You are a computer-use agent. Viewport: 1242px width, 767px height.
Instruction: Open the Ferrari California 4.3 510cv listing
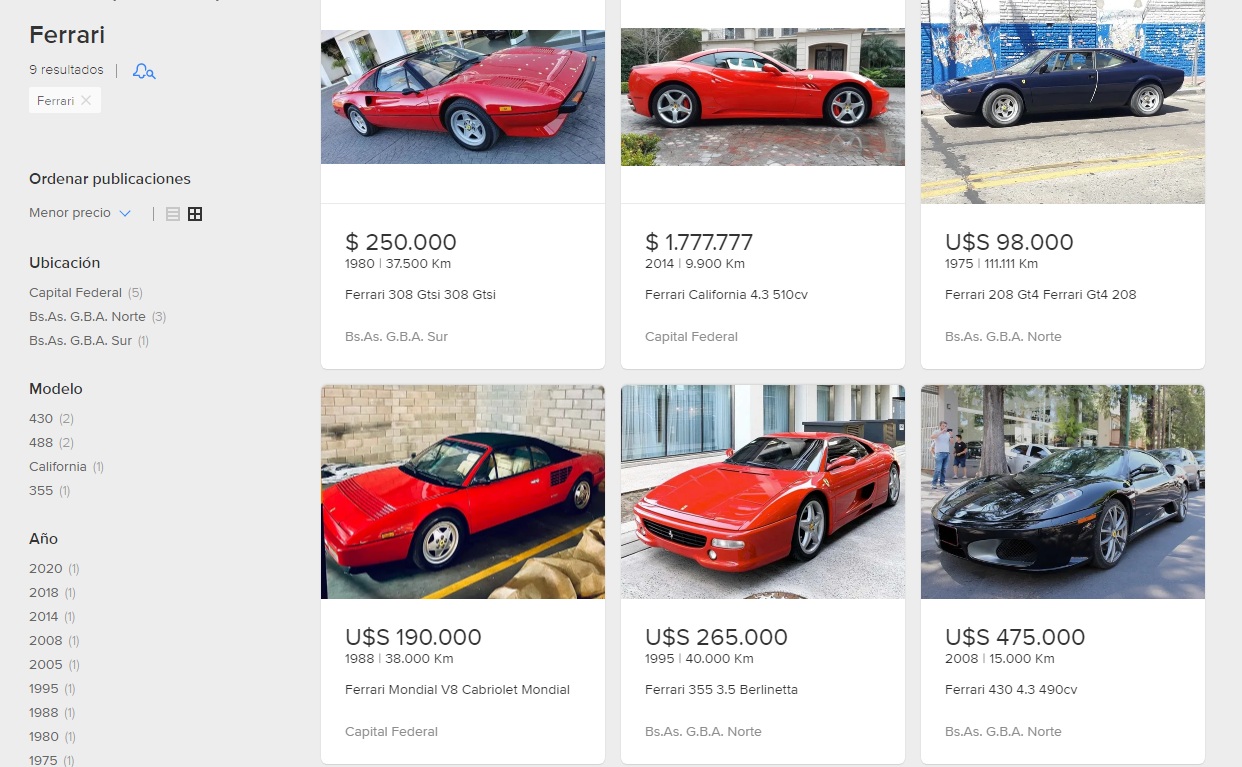726,295
